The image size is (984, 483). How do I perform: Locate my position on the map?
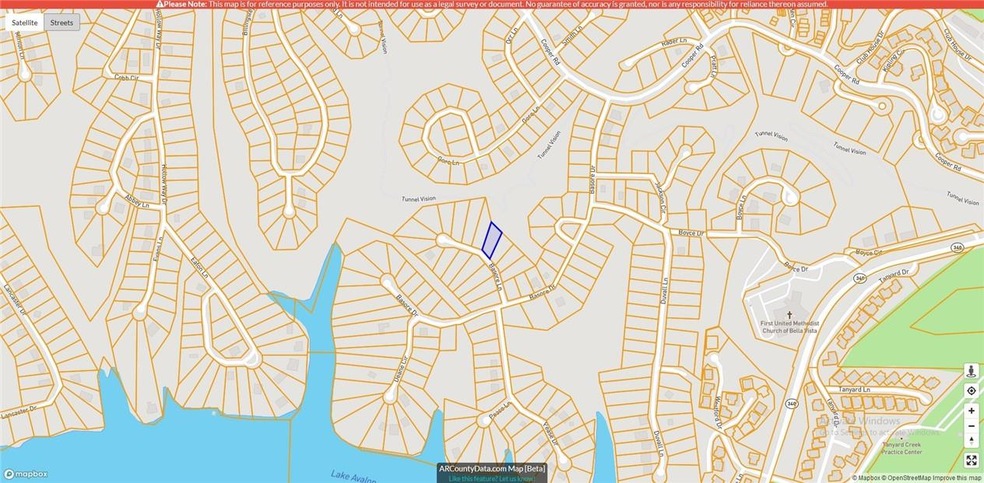(x=972, y=391)
